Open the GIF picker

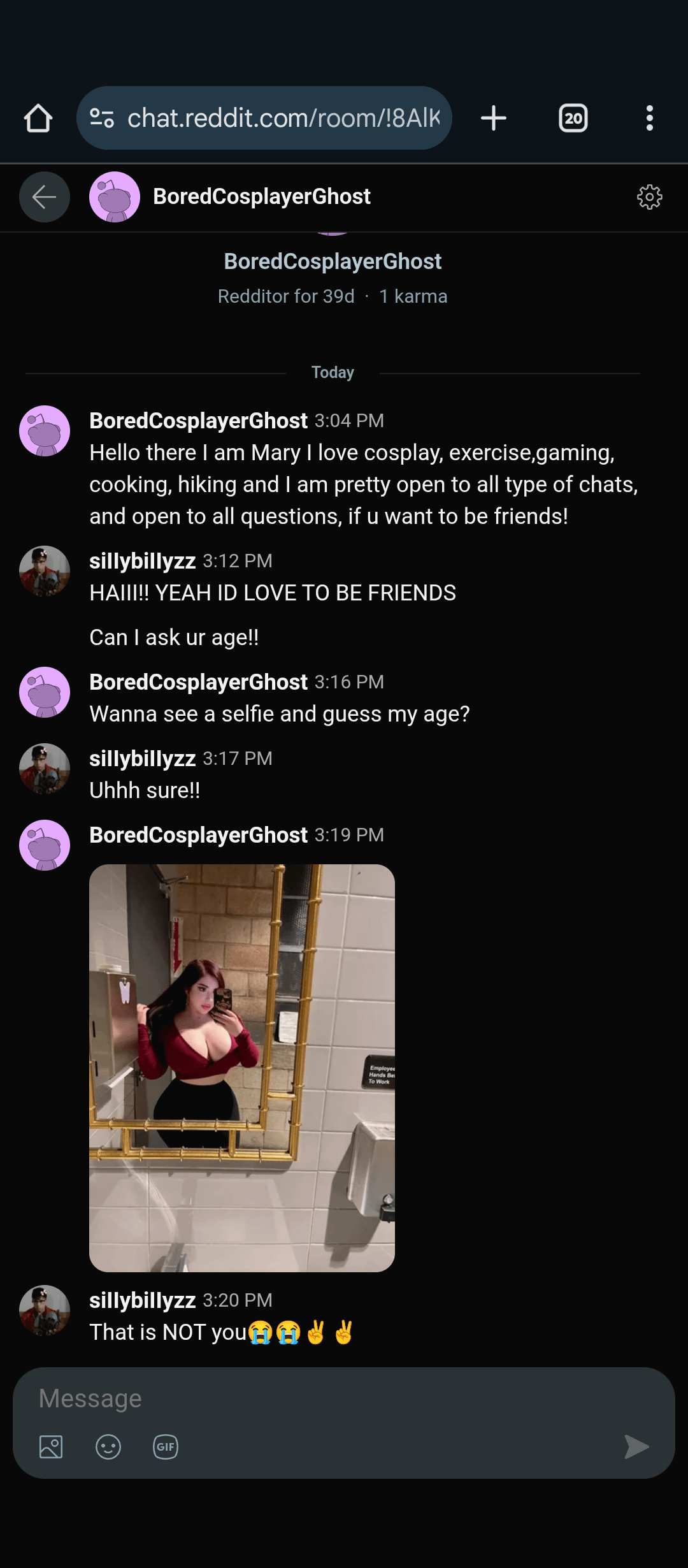click(x=166, y=1447)
